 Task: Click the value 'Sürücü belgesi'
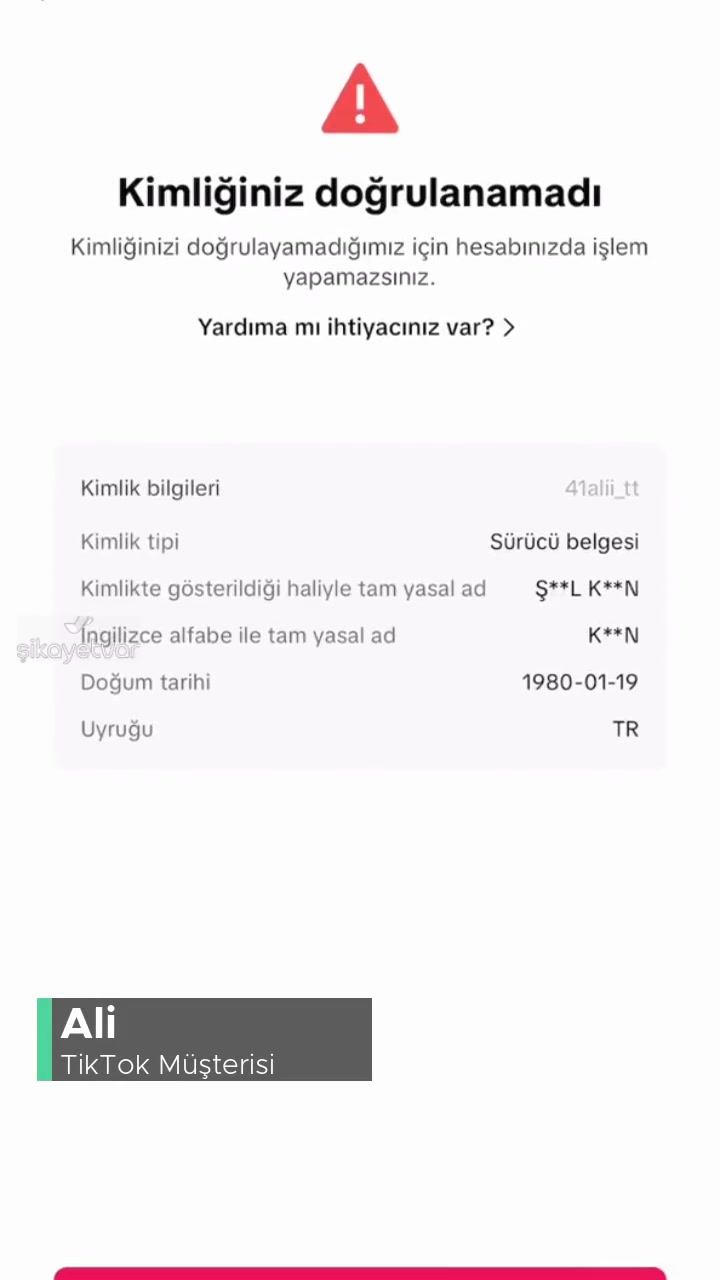(564, 541)
